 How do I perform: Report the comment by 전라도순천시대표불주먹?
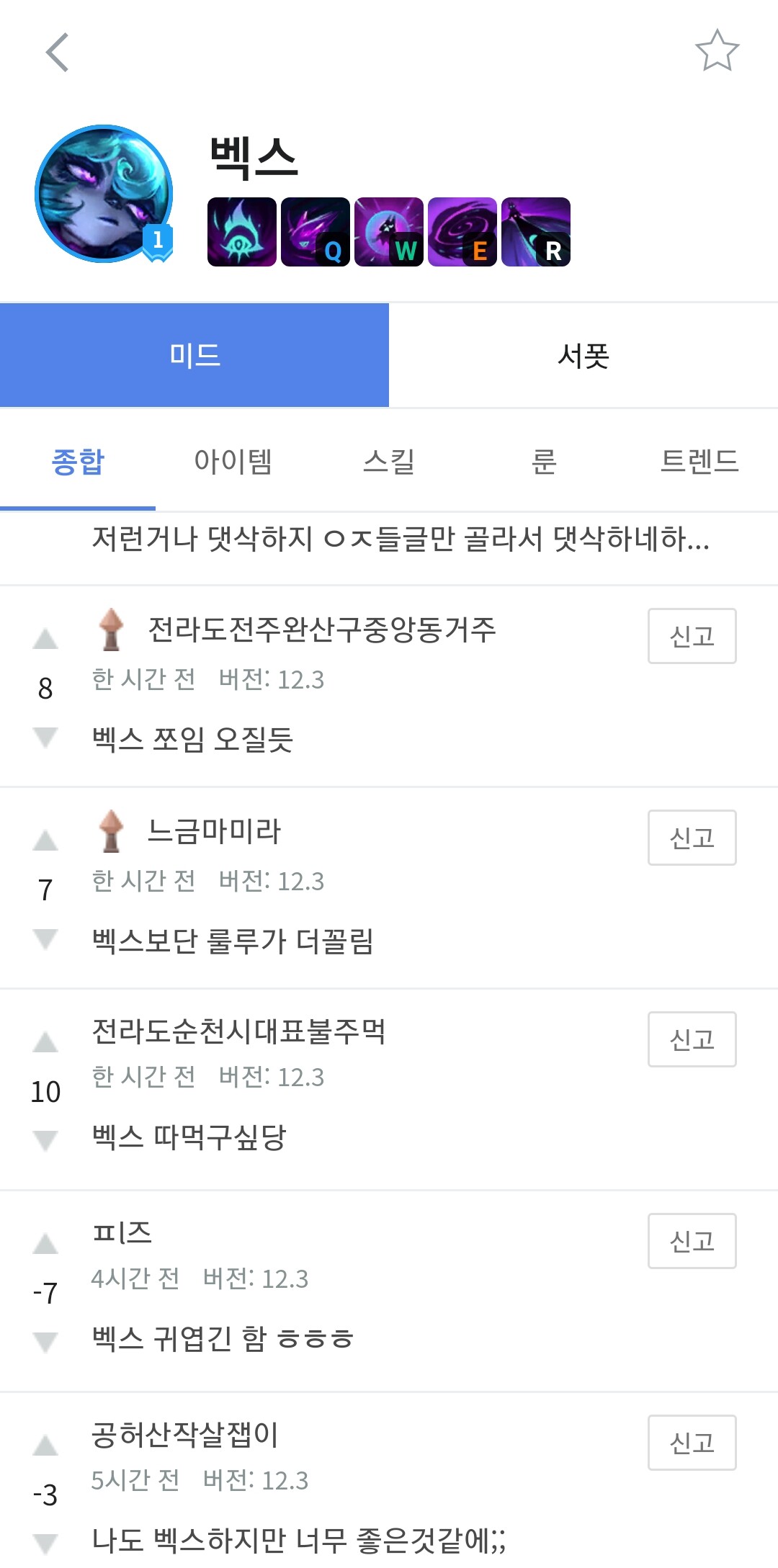click(692, 1039)
